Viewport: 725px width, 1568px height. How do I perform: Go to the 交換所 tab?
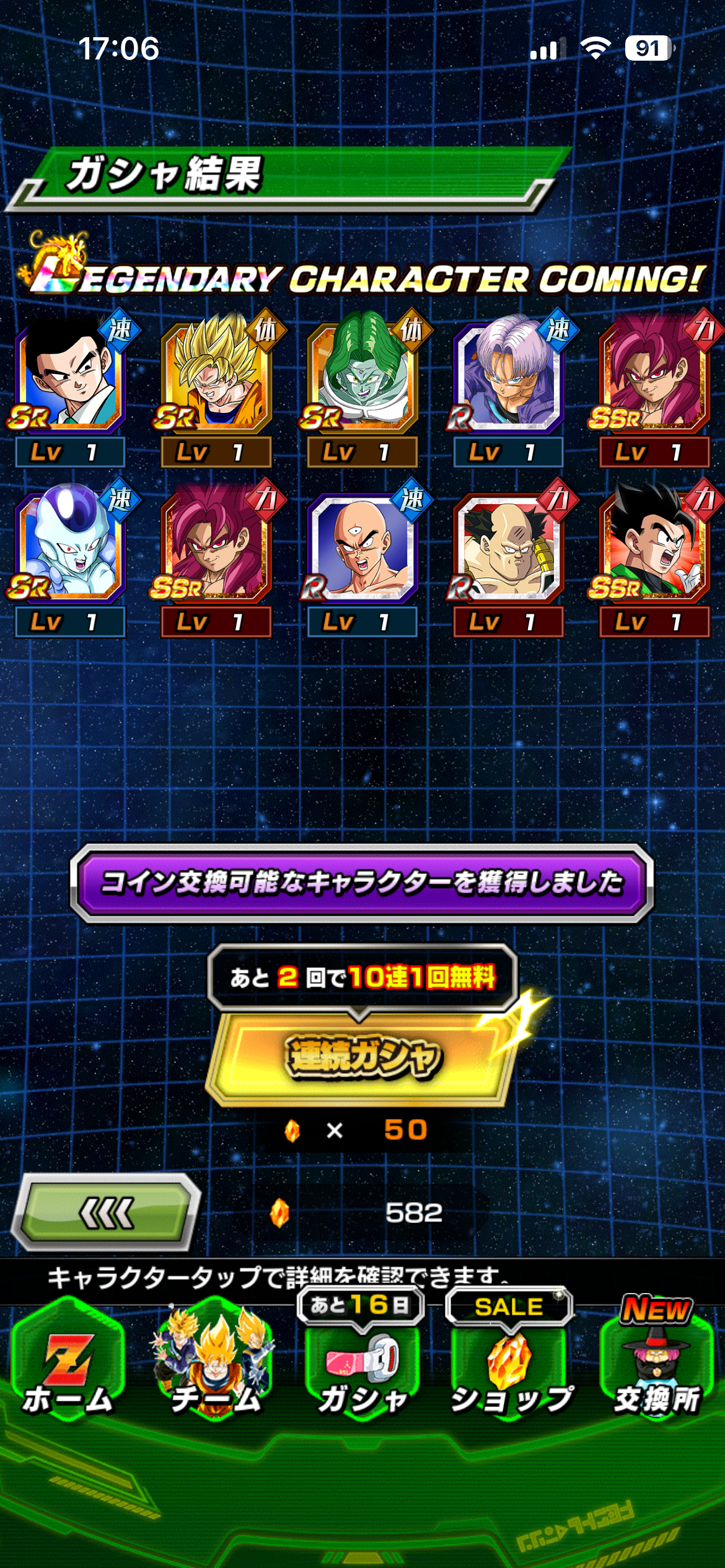(656, 1369)
